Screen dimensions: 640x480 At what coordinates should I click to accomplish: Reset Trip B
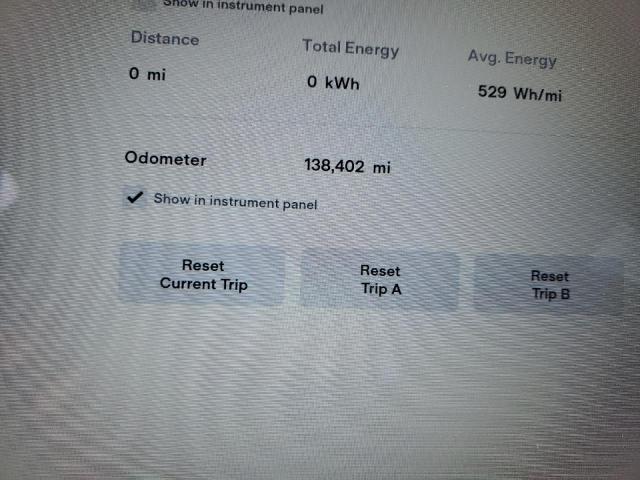click(x=550, y=285)
